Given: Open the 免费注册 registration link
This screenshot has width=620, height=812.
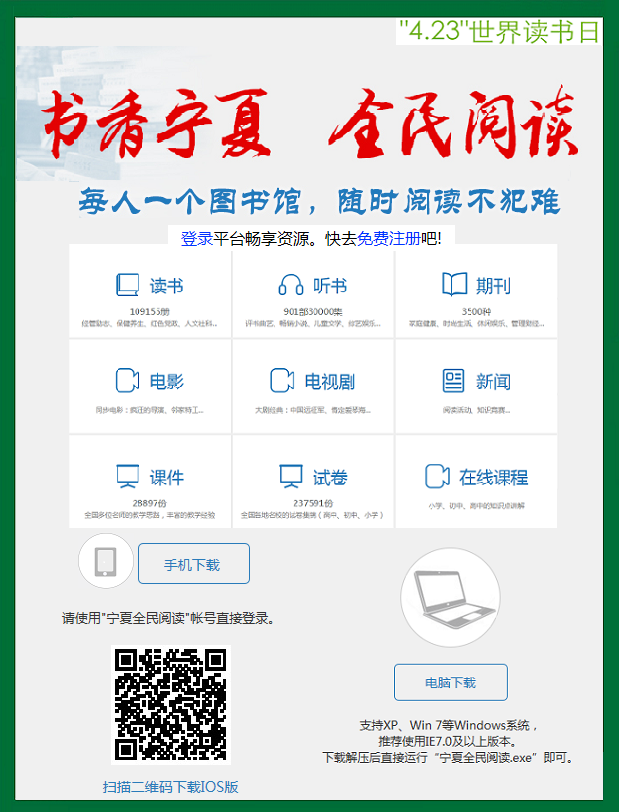Looking at the screenshot, I should pos(389,239).
